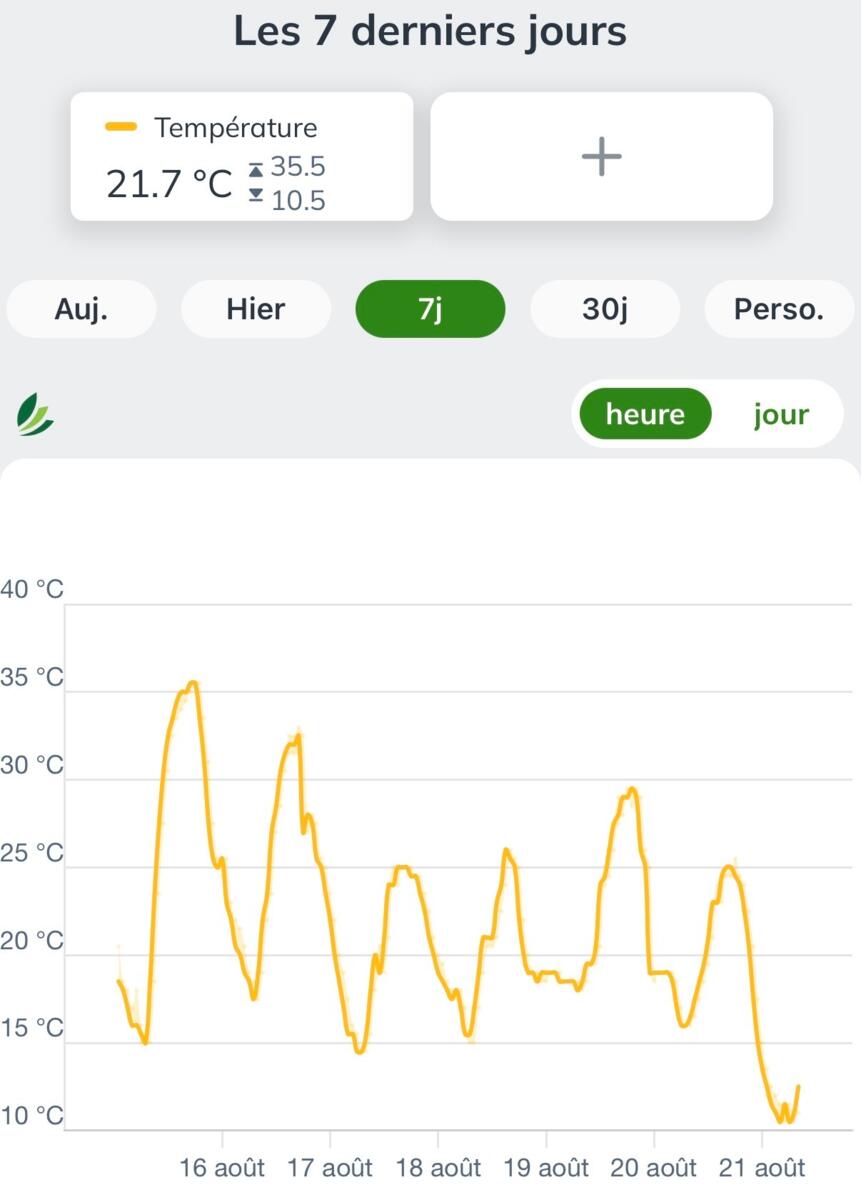This screenshot has width=861, height=1200.
Task: Select the 7j time range
Action: [430, 309]
